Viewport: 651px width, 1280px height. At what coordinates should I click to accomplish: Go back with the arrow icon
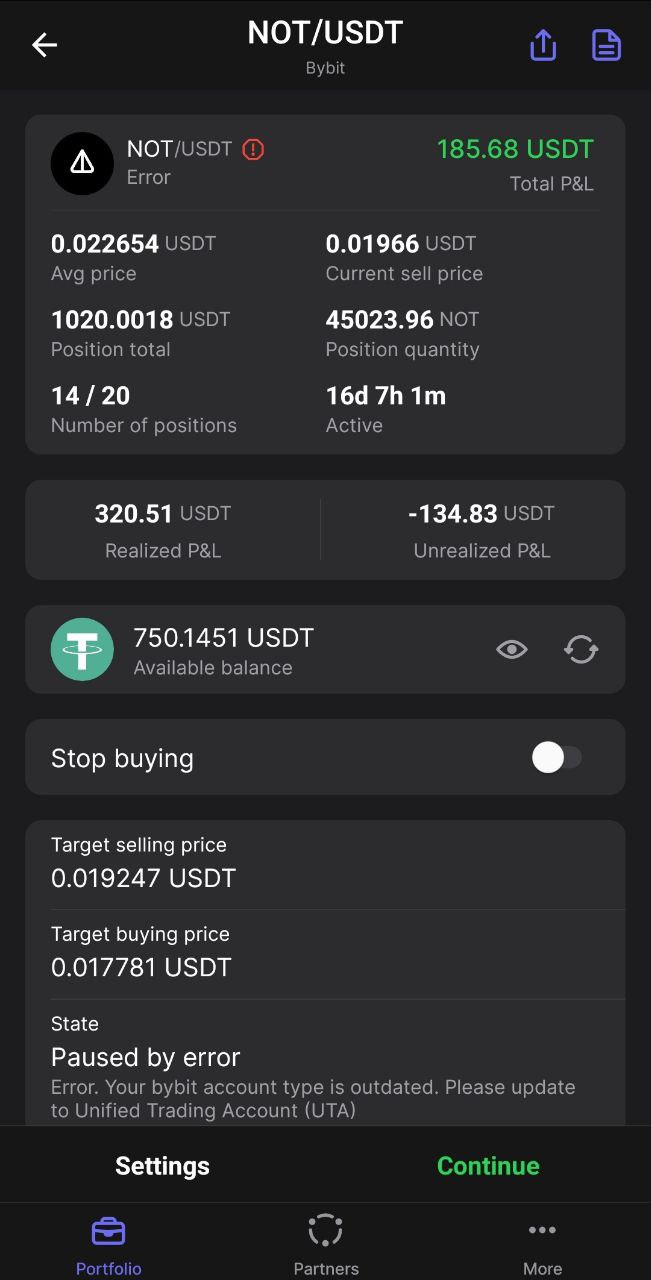click(x=44, y=45)
